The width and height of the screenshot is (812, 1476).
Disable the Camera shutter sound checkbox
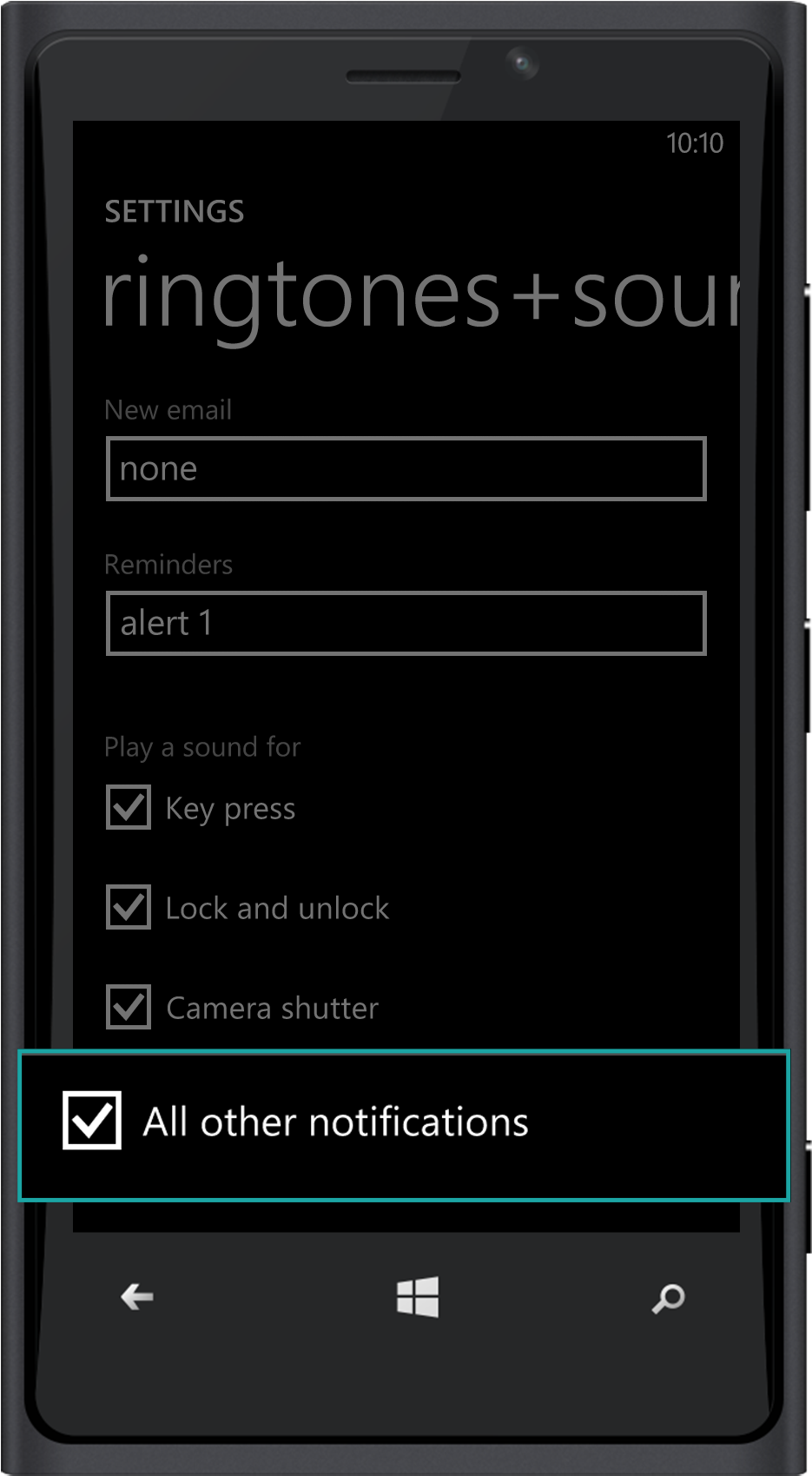click(129, 1007)
